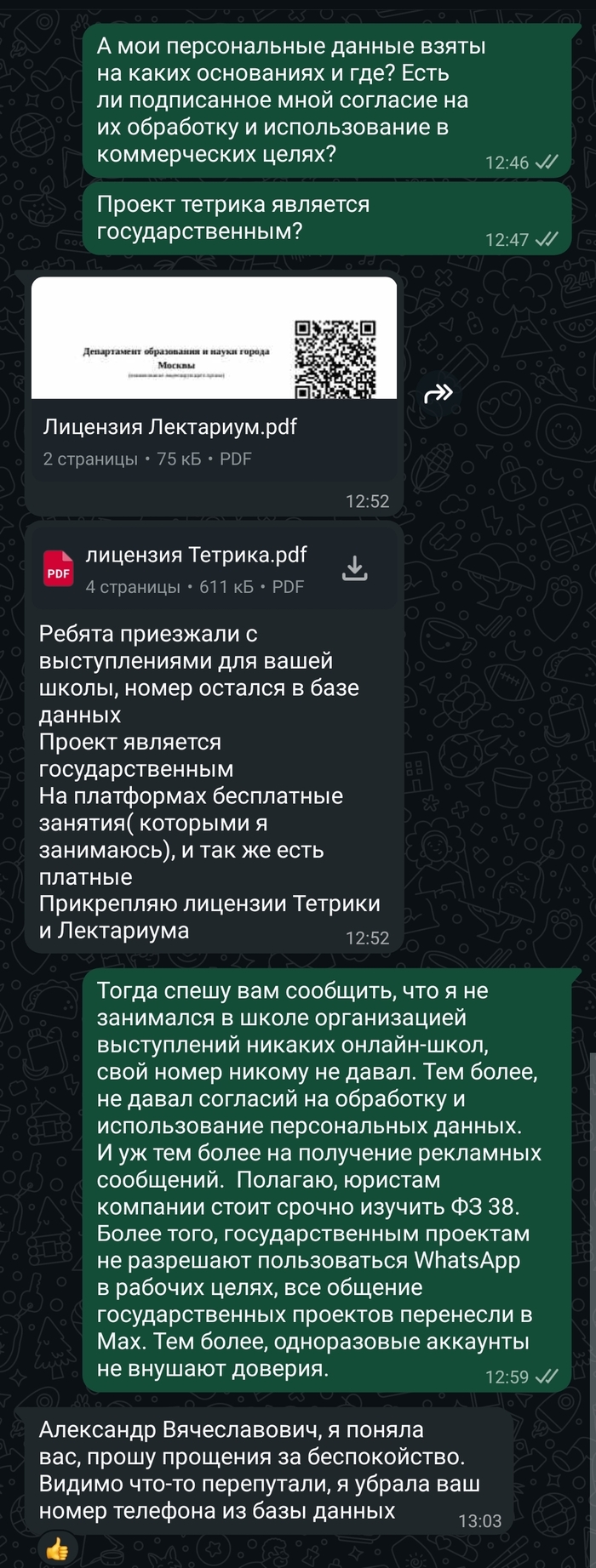Forward the Лицензия Лектариум.pdf message
Viewport: 596px width, 1568px height.
tap(438, 393)
